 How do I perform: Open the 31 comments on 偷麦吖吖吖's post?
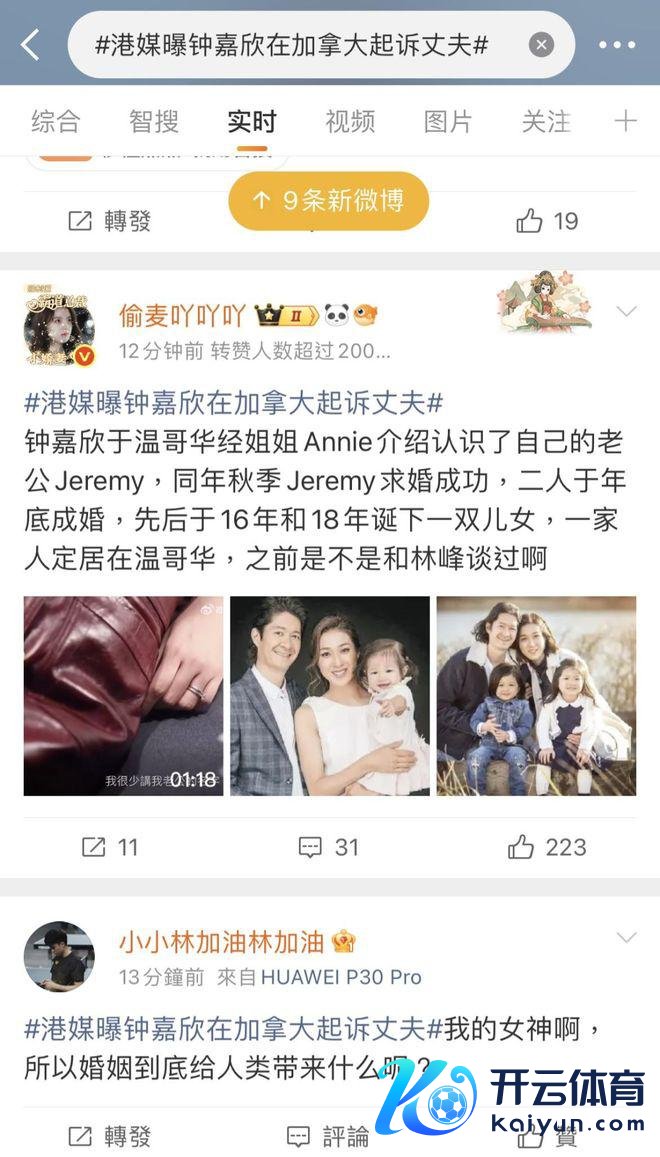329,847
